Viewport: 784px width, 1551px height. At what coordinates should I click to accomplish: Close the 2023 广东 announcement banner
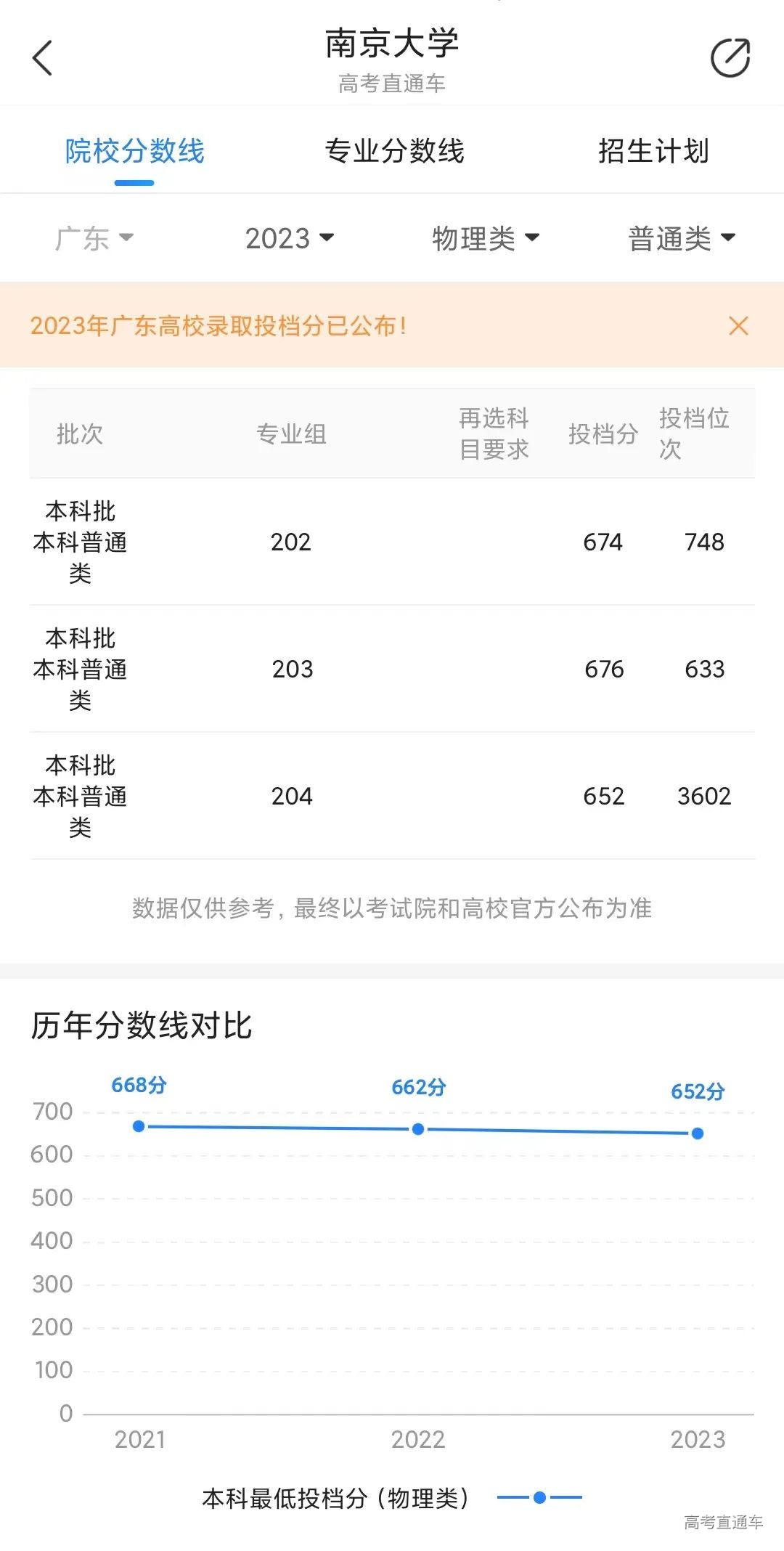[x=738, y=326]
